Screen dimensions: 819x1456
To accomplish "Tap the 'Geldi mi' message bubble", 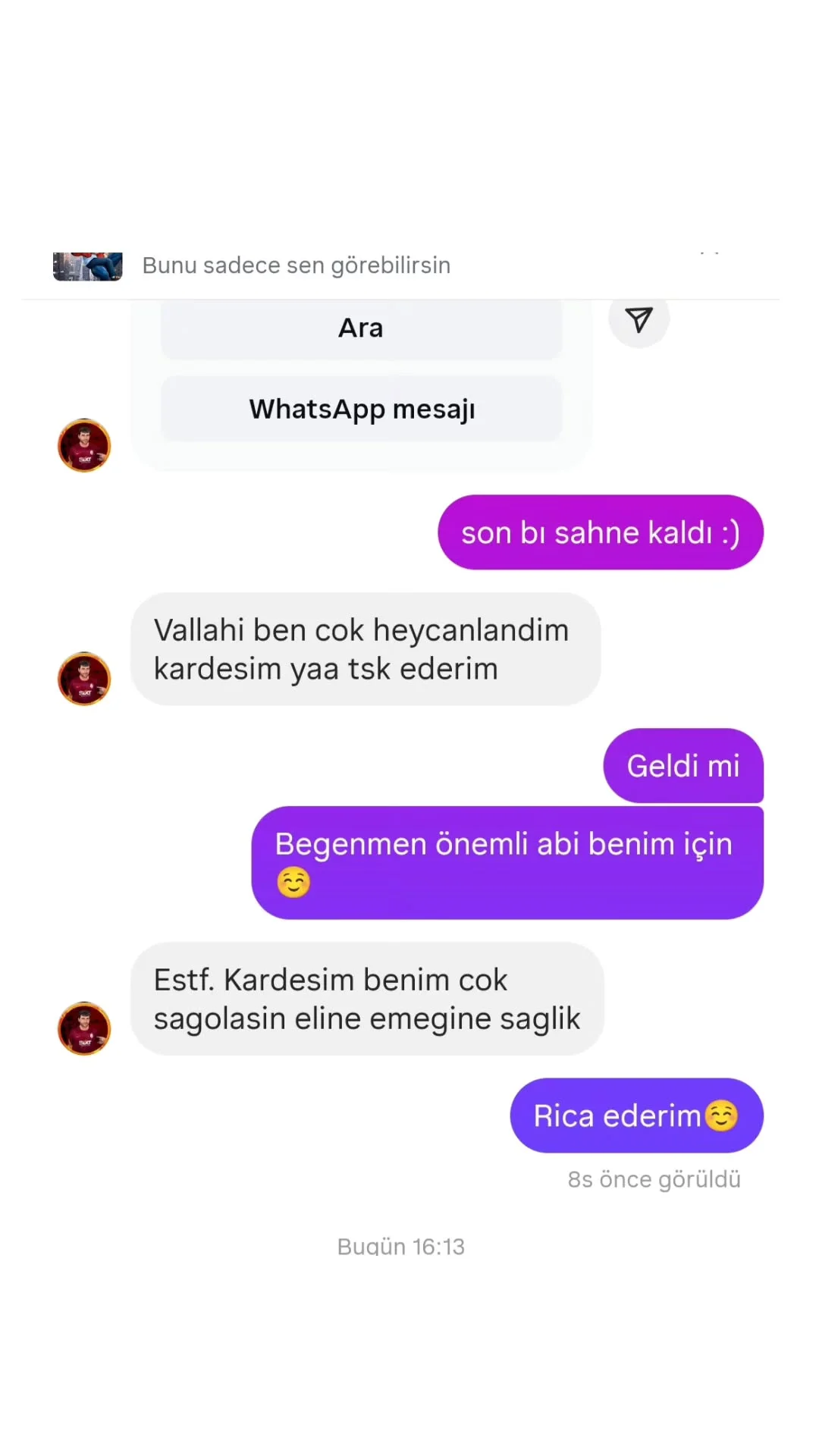I will [x=682, y=765].
